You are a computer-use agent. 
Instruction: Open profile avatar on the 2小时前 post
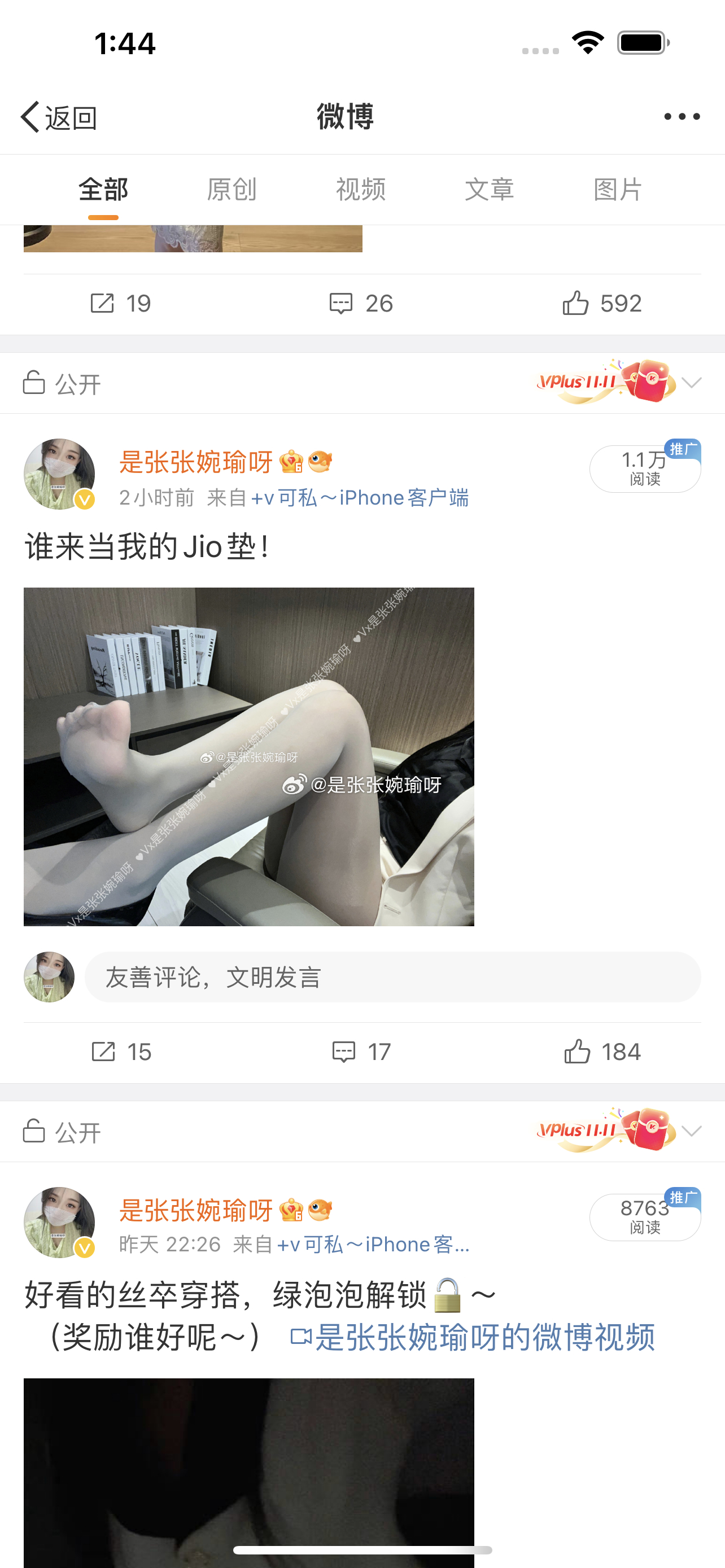tap(59, 474)
